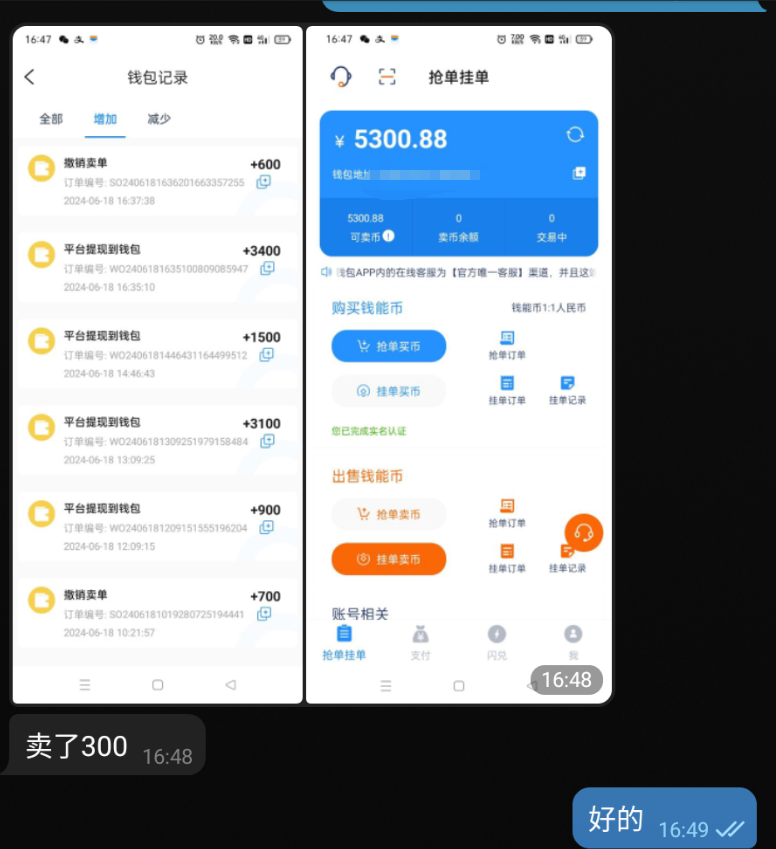Open the left wallet records screenshot

[x=157, y=365]
